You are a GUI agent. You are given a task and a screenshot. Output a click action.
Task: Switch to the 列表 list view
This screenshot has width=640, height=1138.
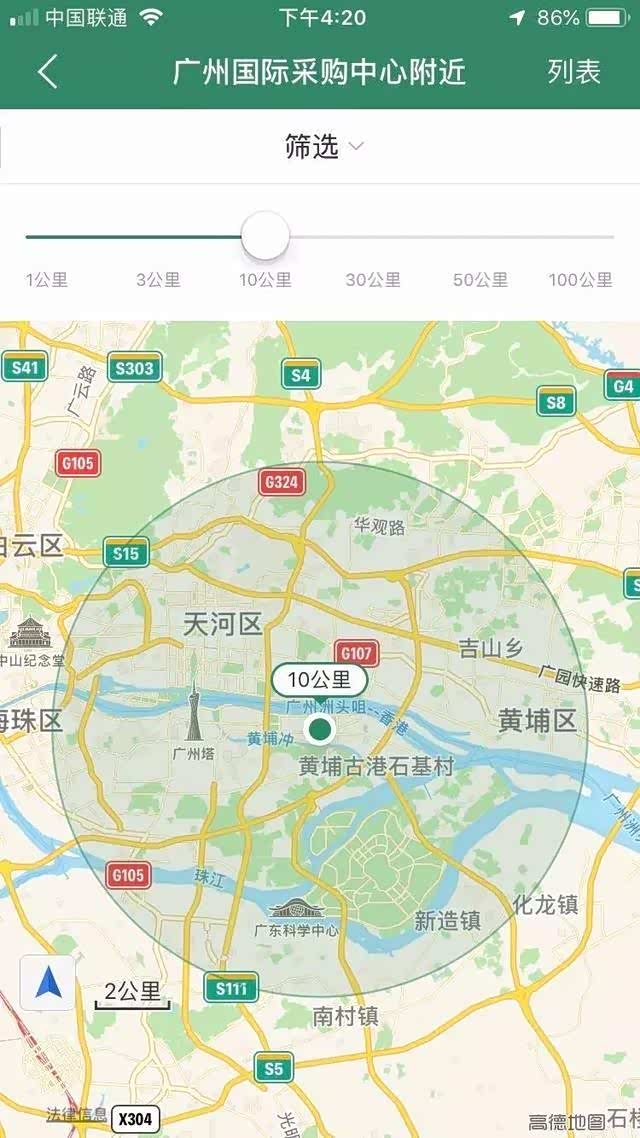pyautogui.click(x=574, y=72)
